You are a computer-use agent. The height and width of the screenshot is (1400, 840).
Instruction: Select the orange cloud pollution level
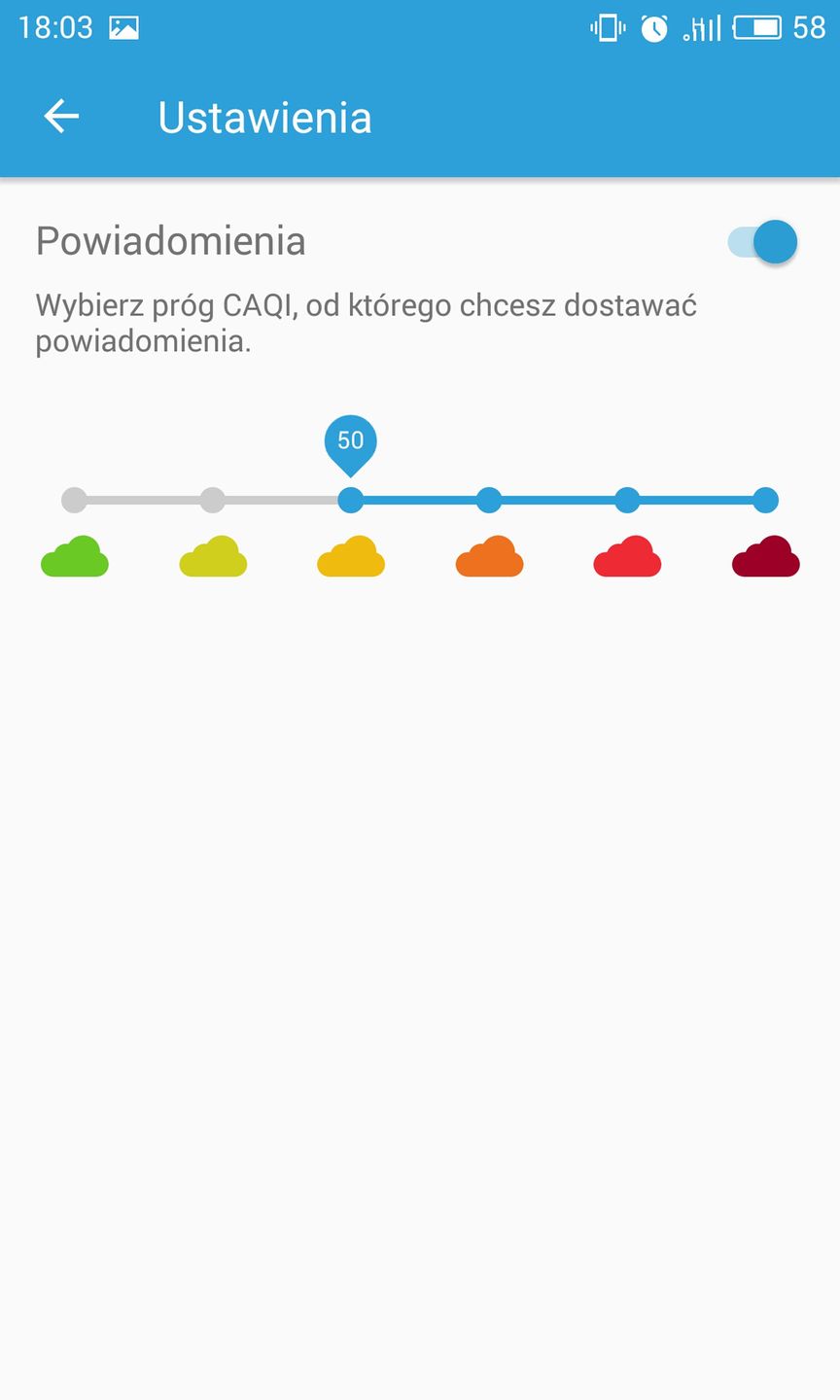click(x=489, y=557)
